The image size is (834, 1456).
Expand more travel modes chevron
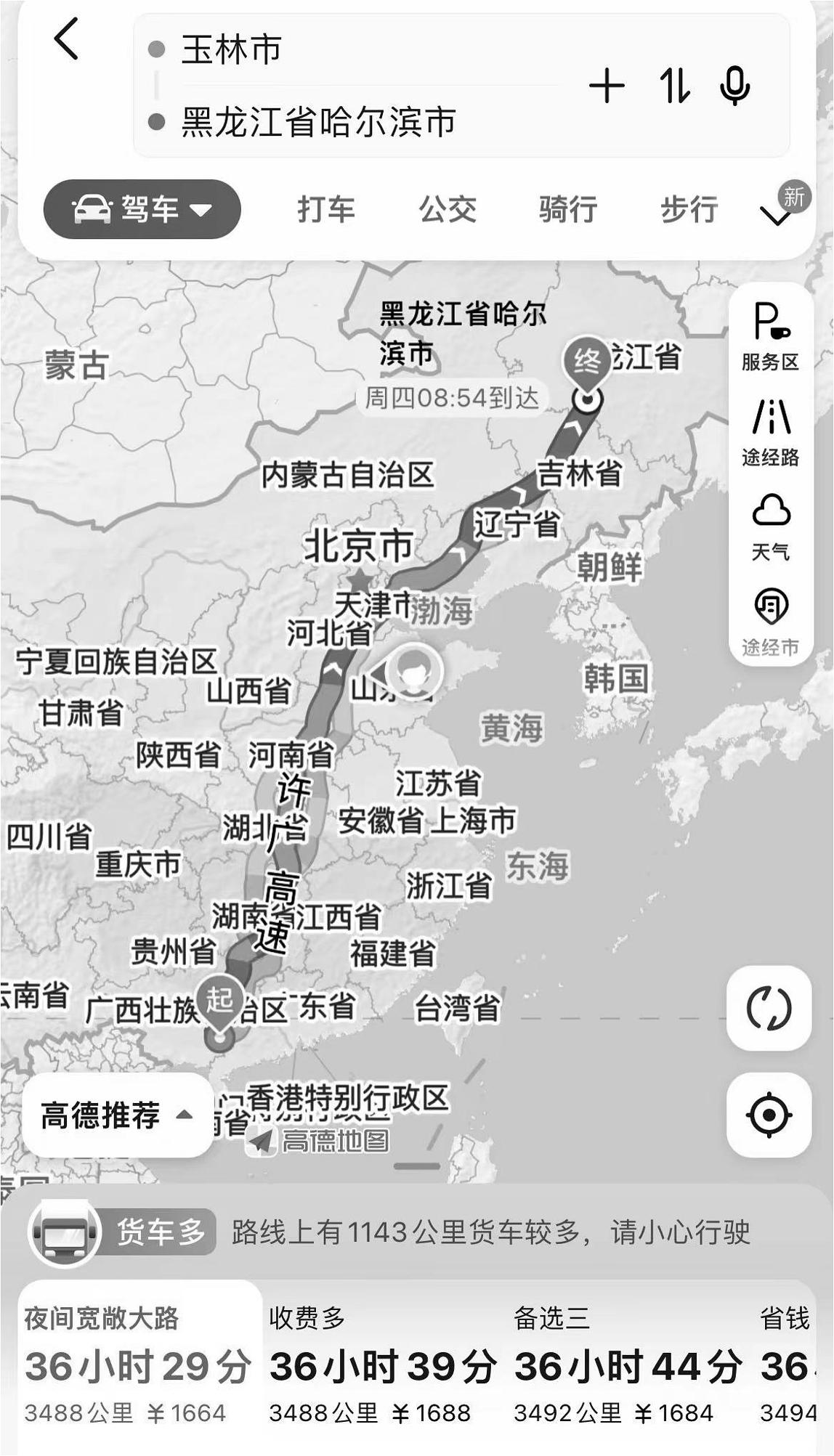pyautogui.click(x=776, y=213)
